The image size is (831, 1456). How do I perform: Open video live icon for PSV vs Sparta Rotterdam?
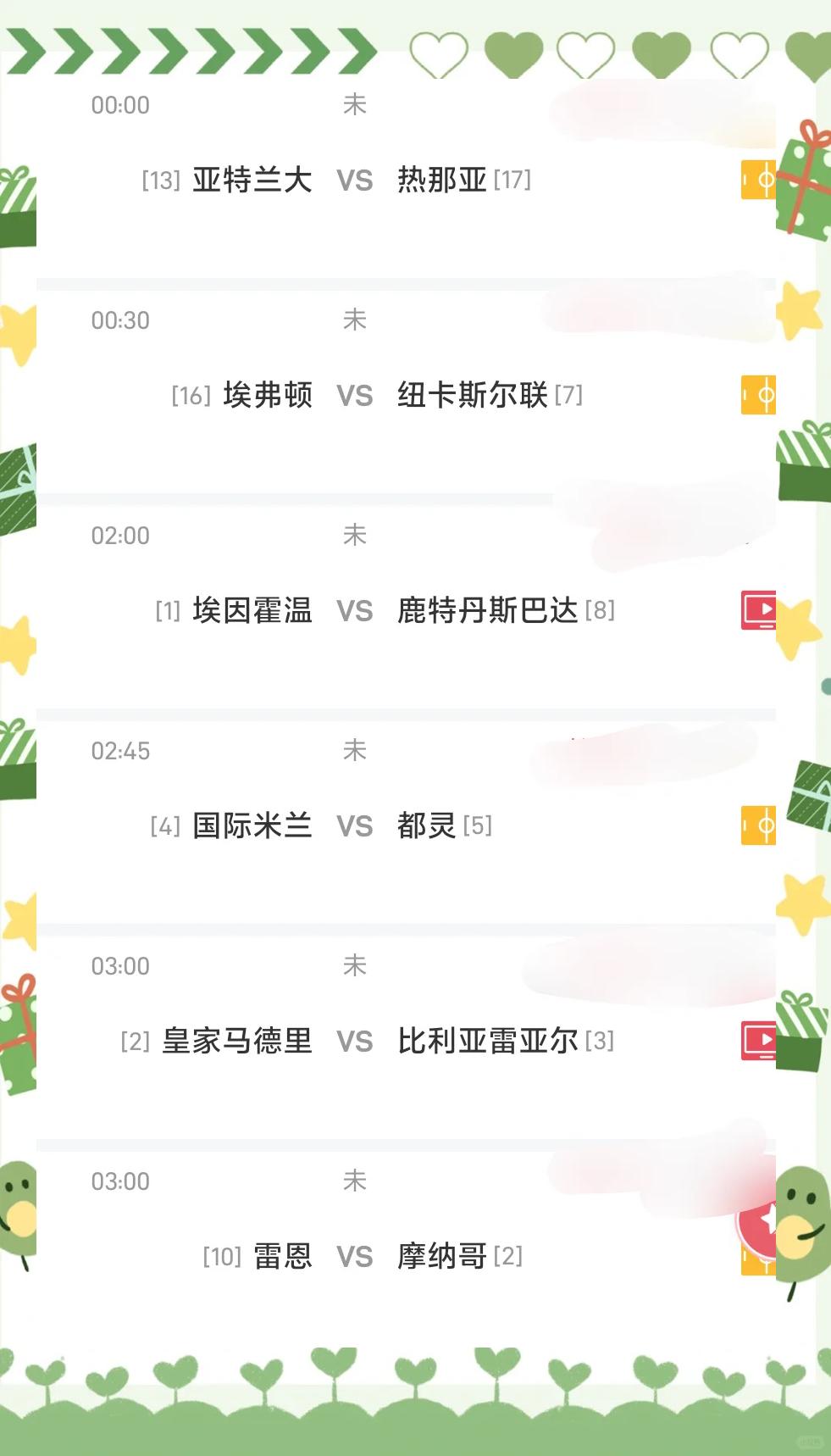[x=758, y=610]
